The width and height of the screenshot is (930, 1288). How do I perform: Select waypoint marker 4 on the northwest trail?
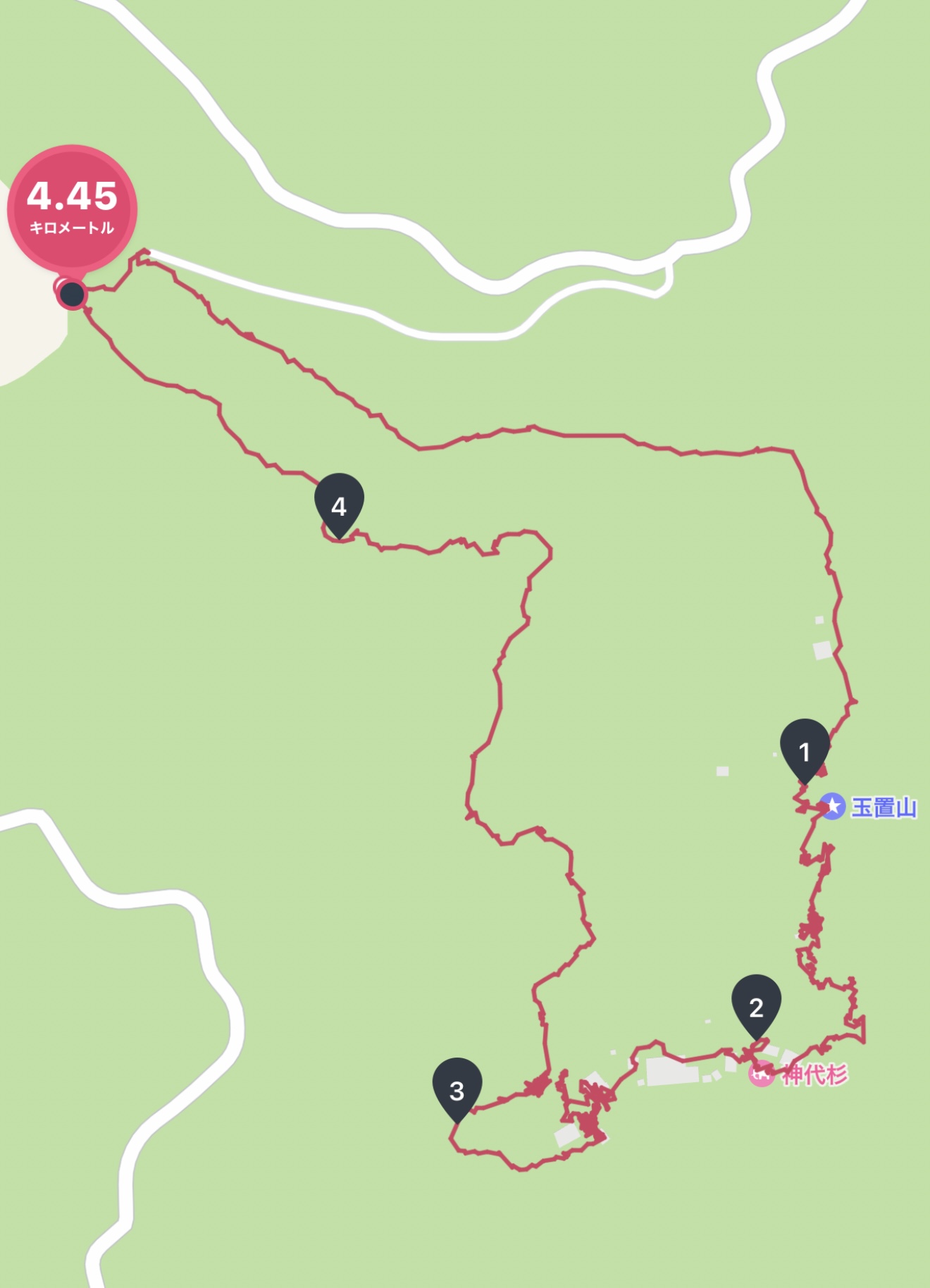point(340,504)
